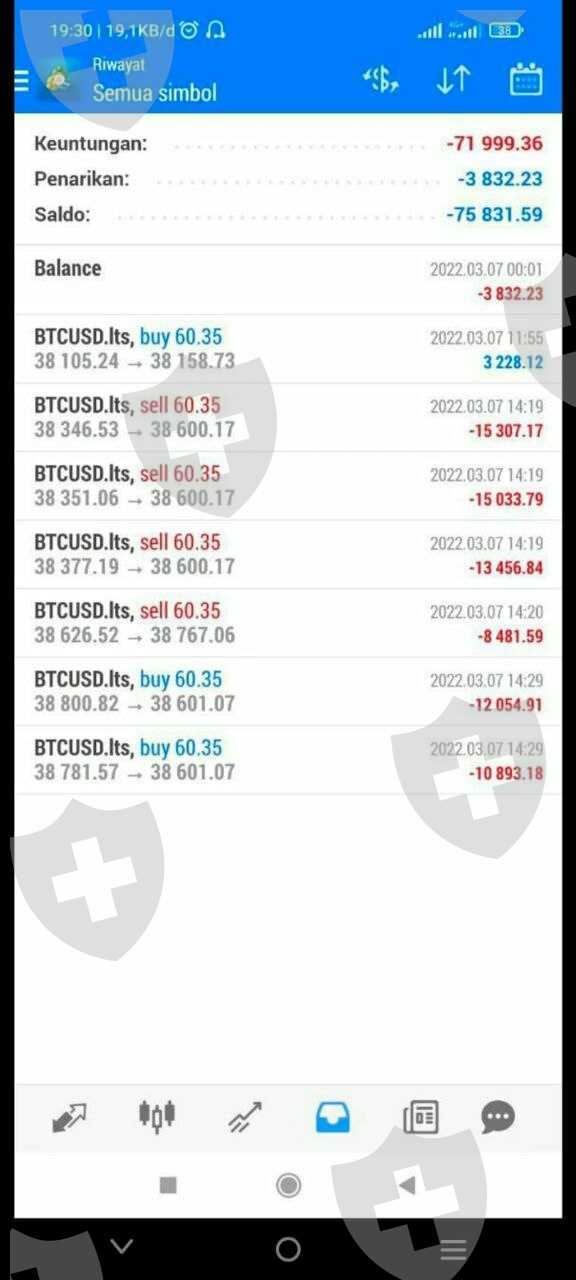Screen dimensions: 576x1280
Task: Switch to the Quotes tab
Action: pos(69,1116)
